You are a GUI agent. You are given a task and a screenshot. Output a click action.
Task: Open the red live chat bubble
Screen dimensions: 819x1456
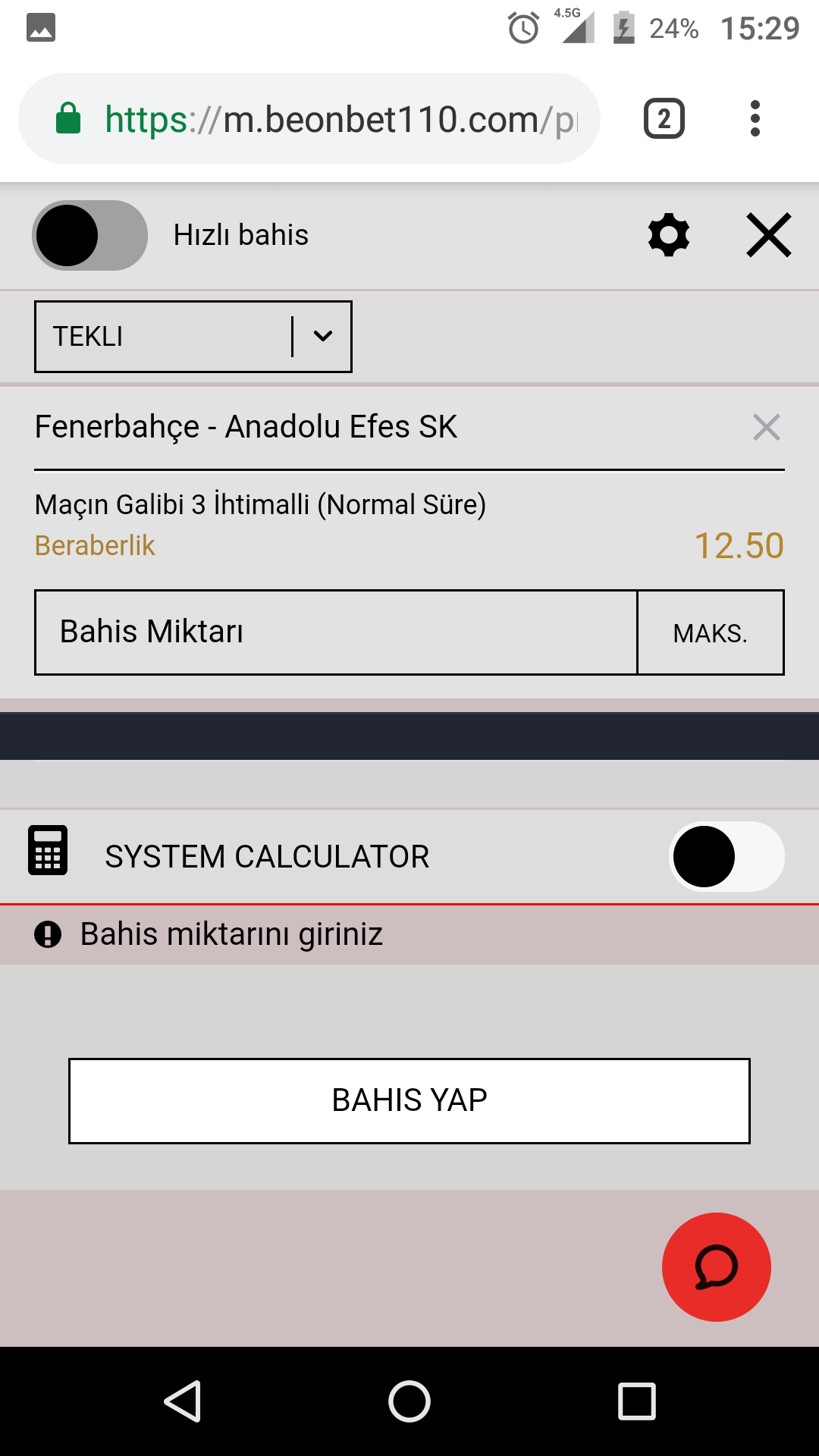pyautogui.click(x=717, y=1267)
